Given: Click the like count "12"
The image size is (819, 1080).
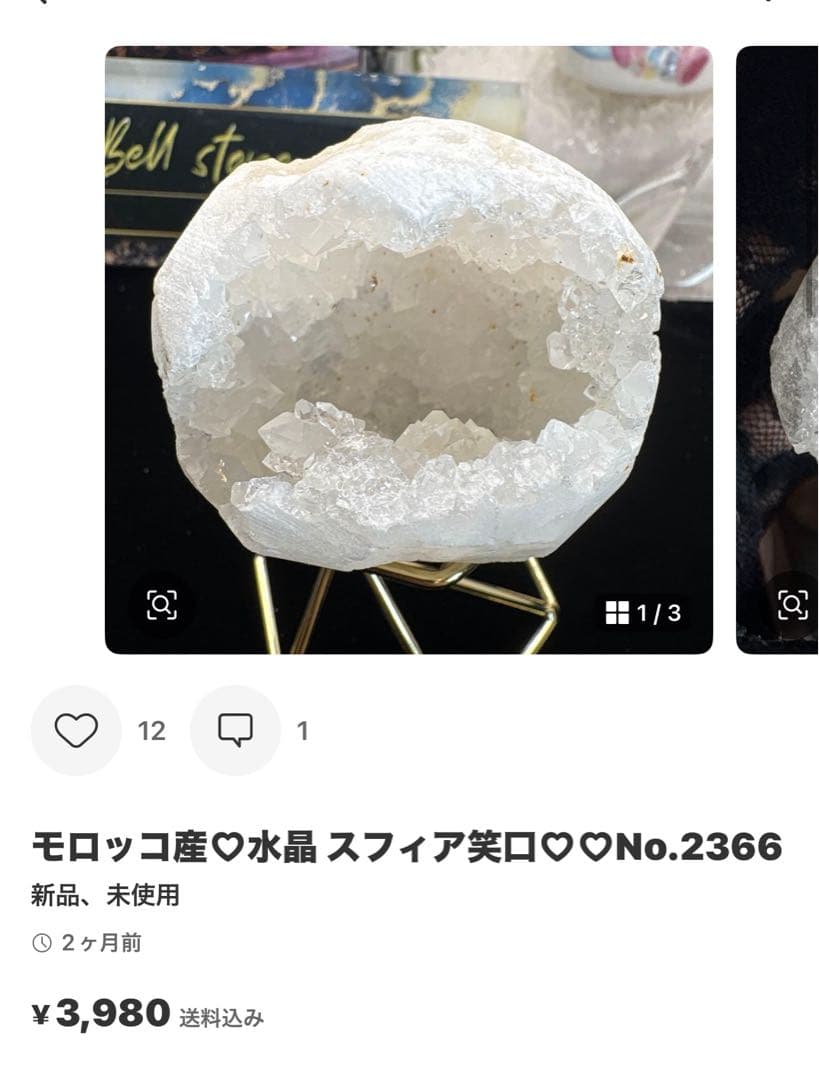Looking at the screenshot, I should point(151,732).
